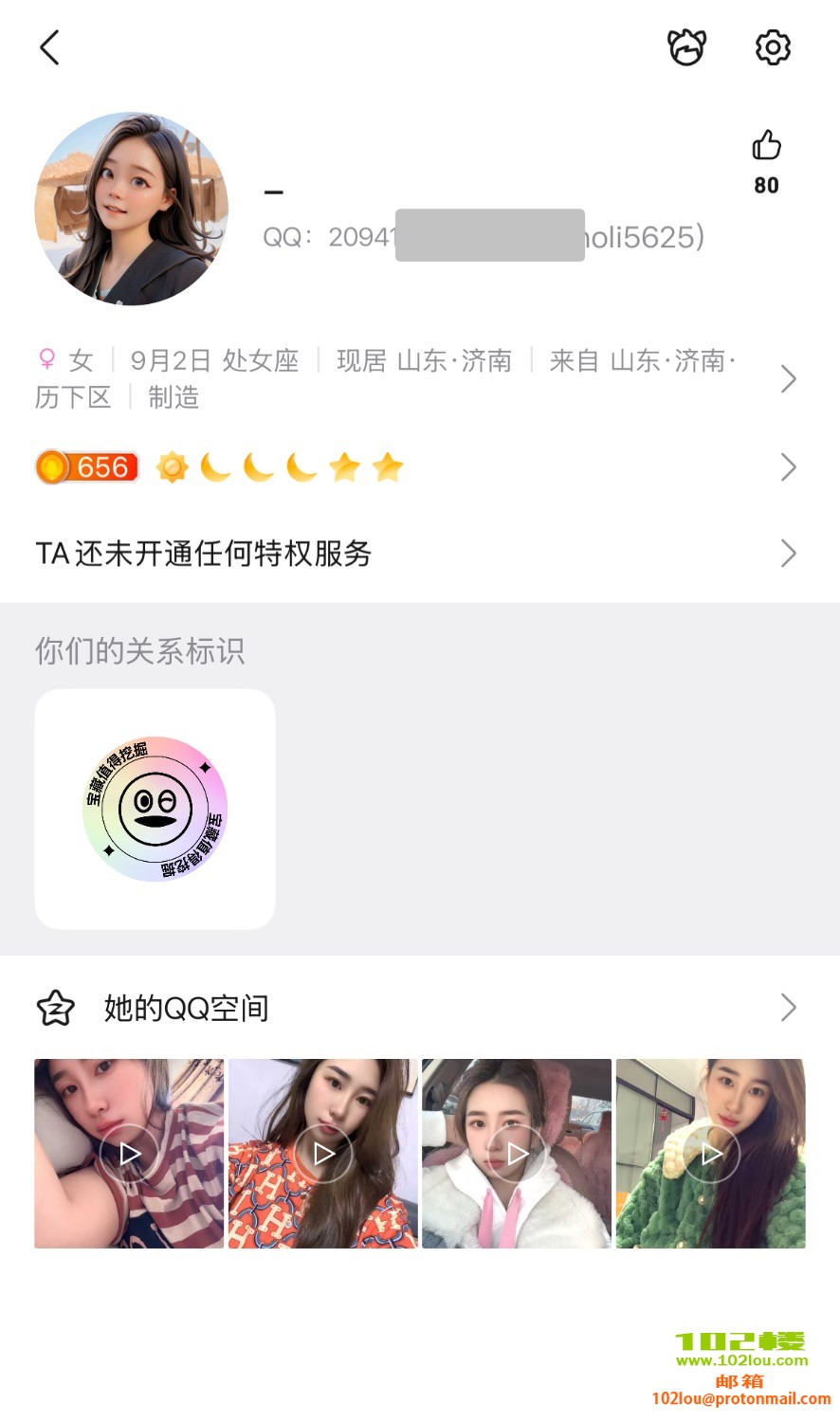Play the video with striped shirt

[x=130, y=1154]
